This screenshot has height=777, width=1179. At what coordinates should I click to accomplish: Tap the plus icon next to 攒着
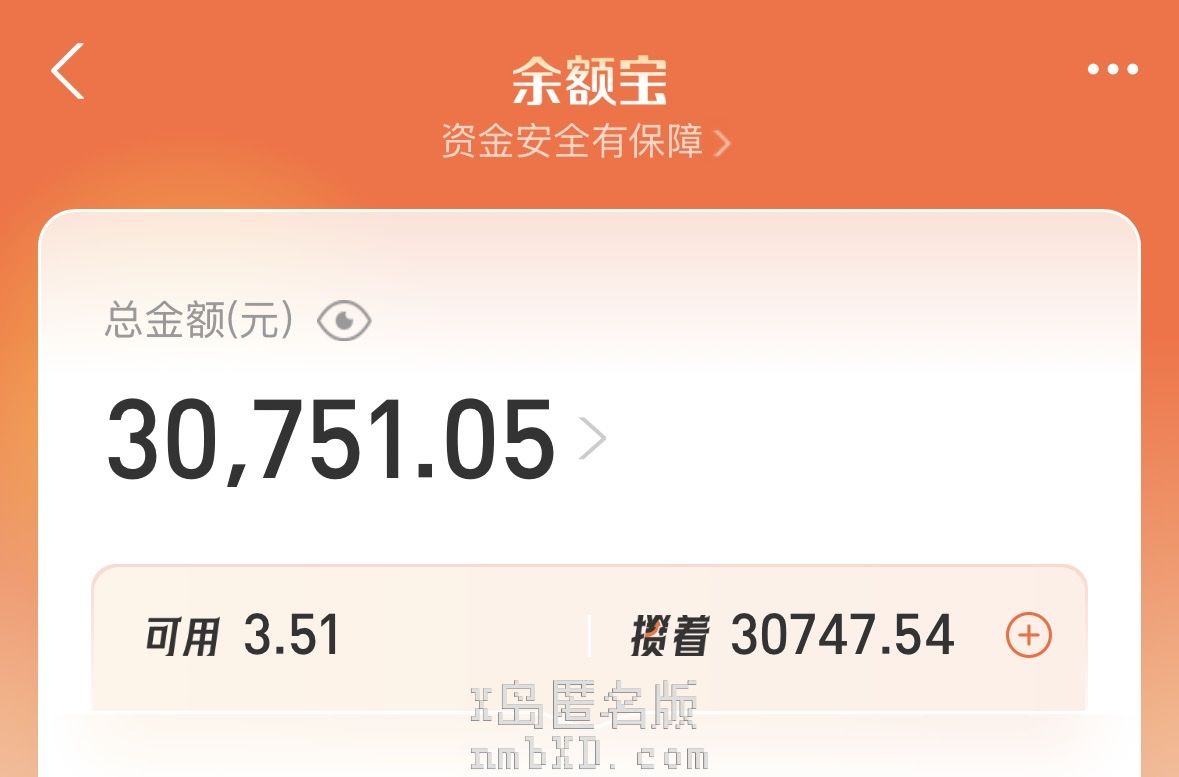point(1028,635)
